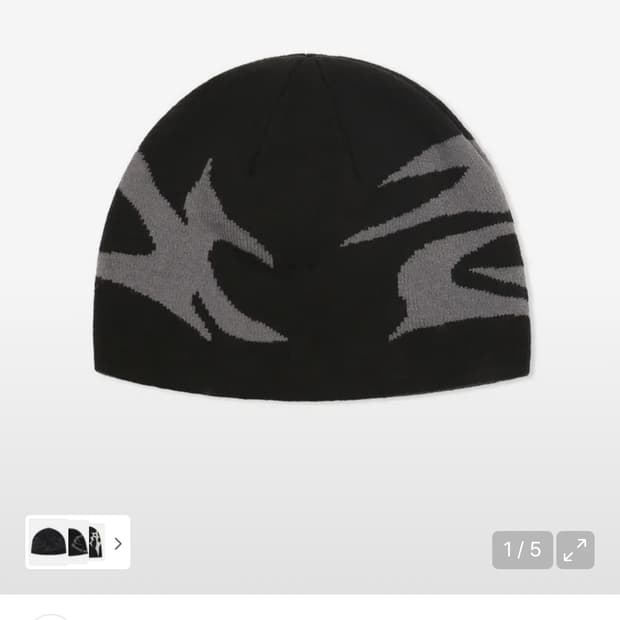This screenshot has width=620, height=620.
Task: Tap the chevron next to the thumbnails
Action: pos(118,543)
